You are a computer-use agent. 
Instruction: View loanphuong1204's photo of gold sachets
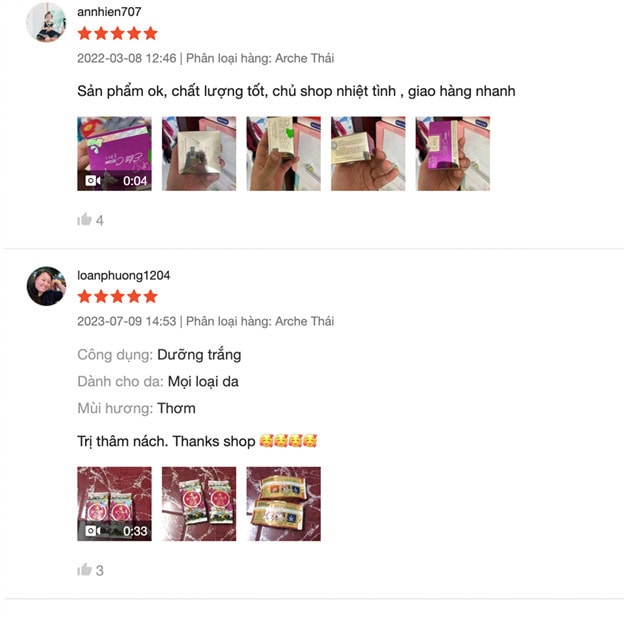click(x=283, y=503)
